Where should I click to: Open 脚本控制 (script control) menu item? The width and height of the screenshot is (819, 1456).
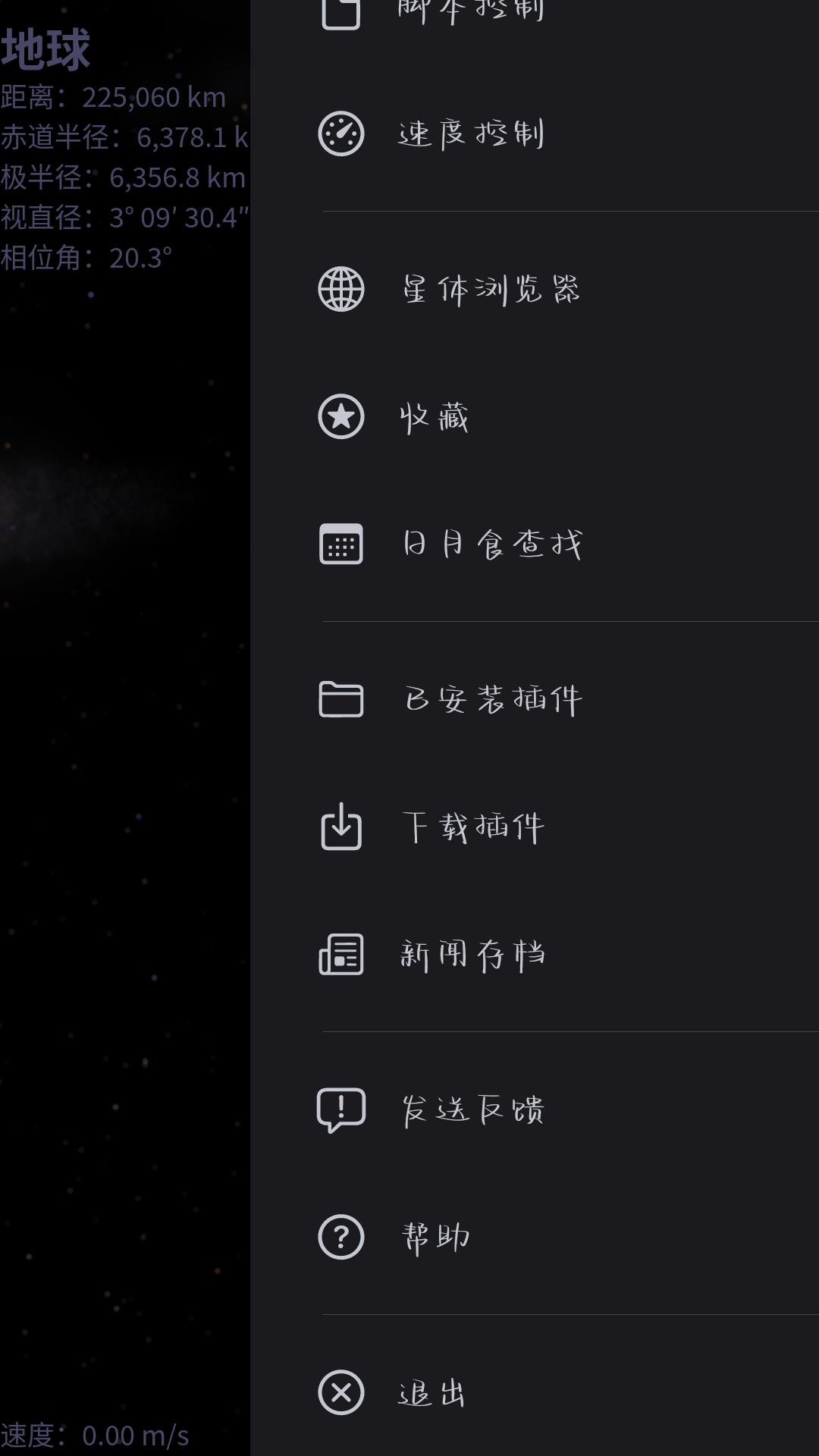tap(470, 11)
